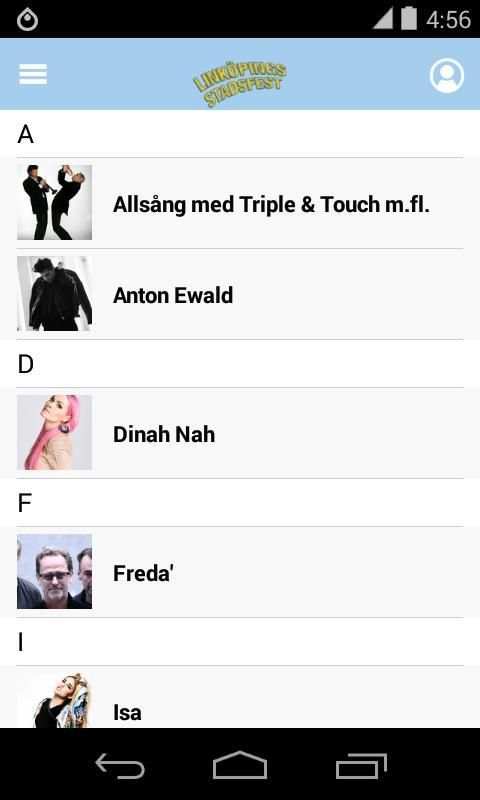
Task: Open Allsång med Triple & Touch m.fl.
Action: (240, 203)
